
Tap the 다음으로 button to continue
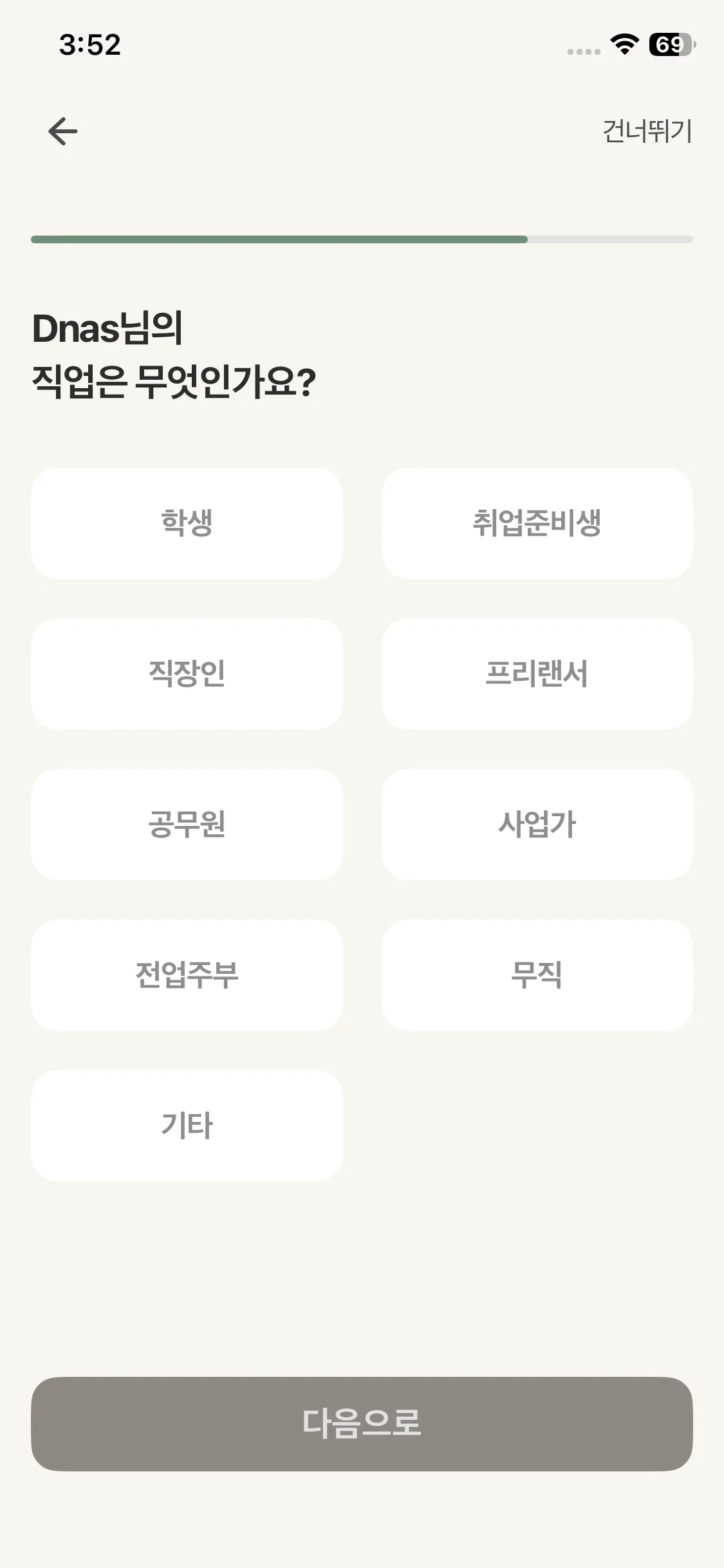point(362,1423)
